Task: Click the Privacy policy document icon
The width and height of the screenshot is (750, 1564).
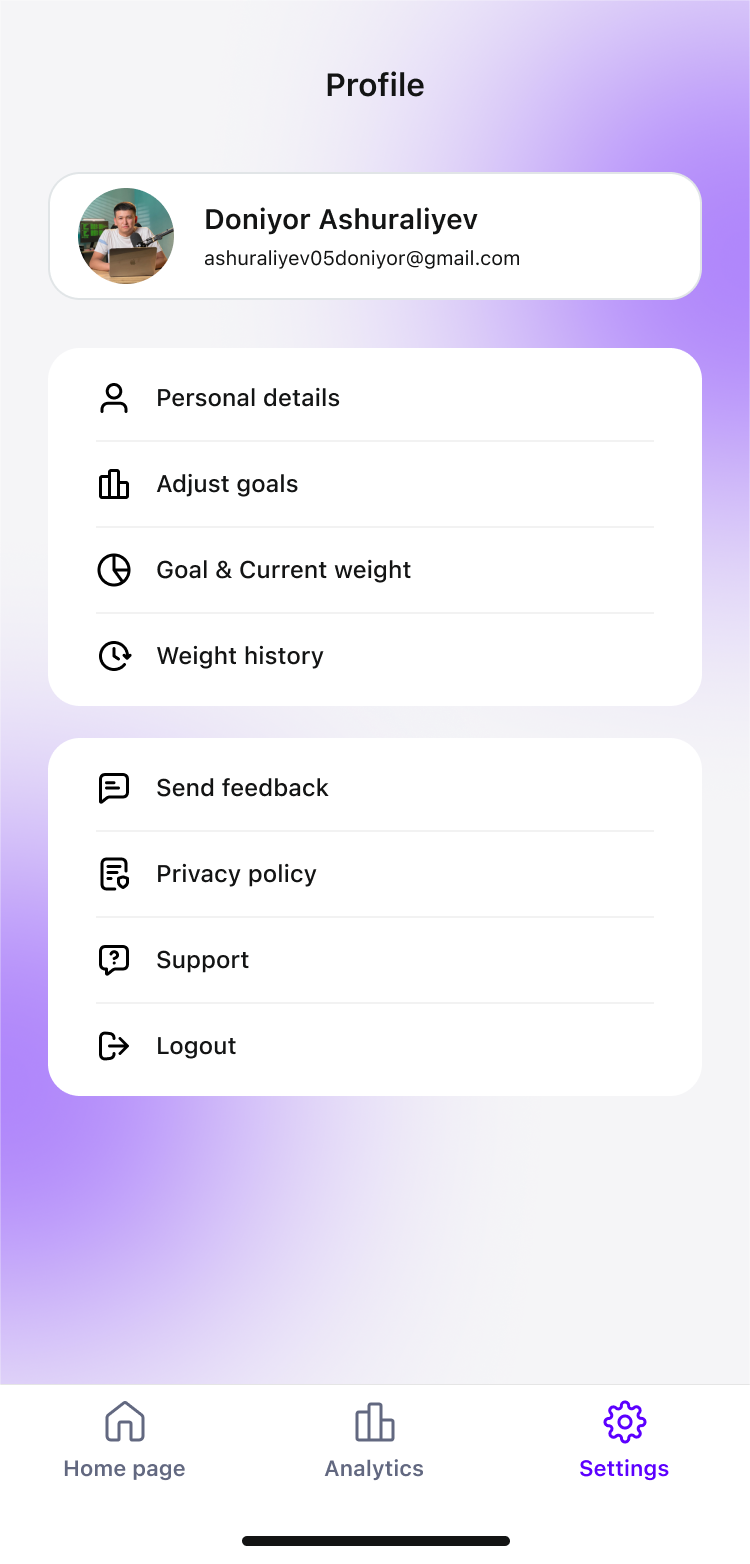Action: [x=114, y=873]
